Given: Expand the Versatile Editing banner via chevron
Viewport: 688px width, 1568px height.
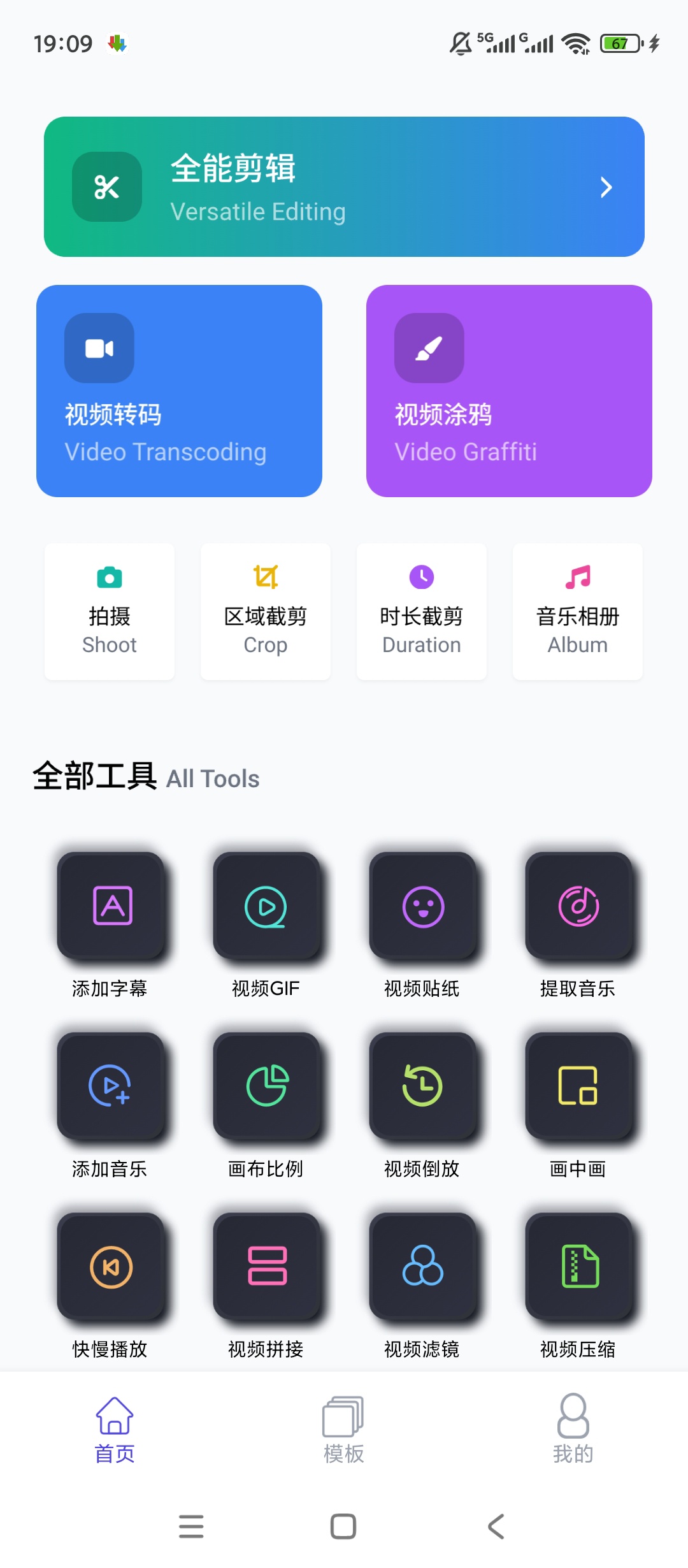Looking at the screenshot, I should point(605,187).
